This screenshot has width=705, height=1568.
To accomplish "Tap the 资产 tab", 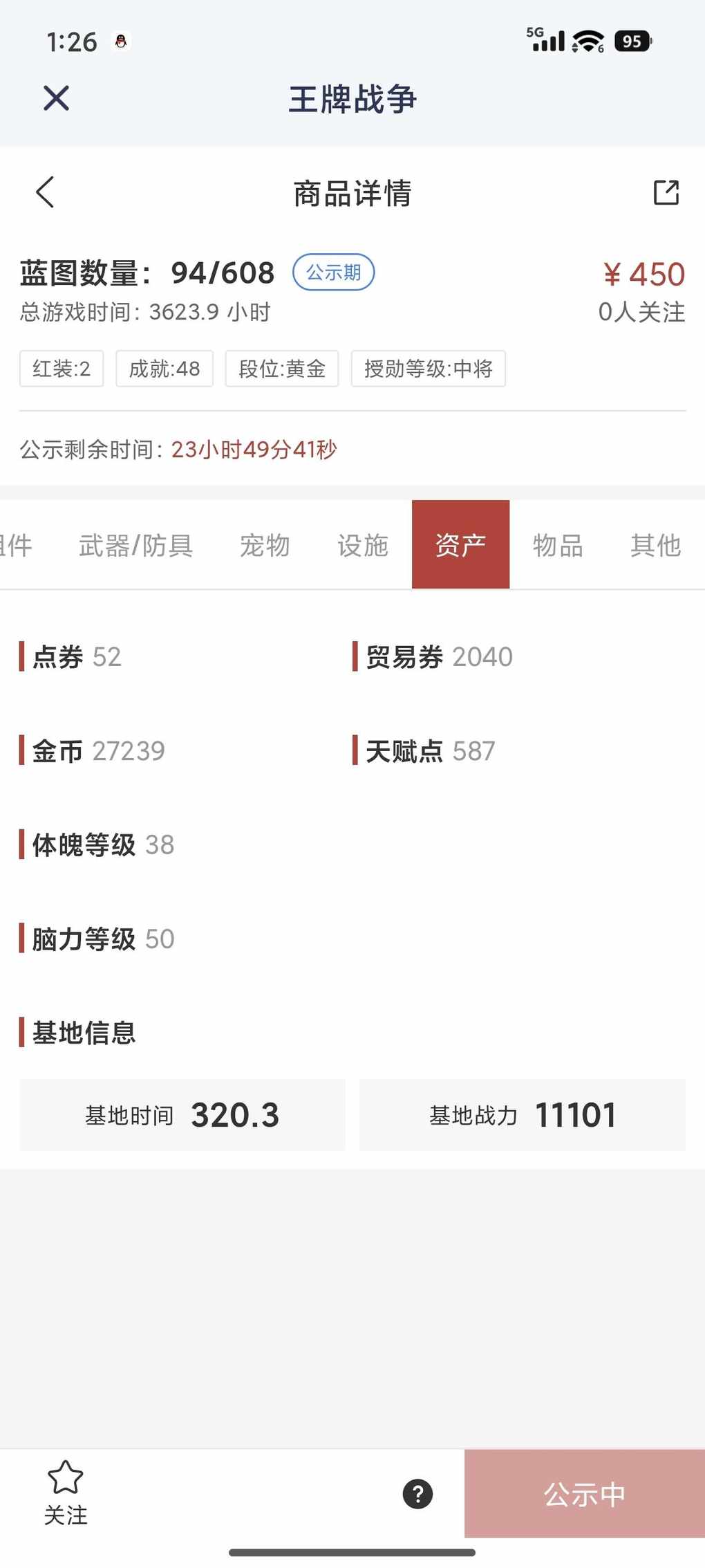I will point(460,545).
